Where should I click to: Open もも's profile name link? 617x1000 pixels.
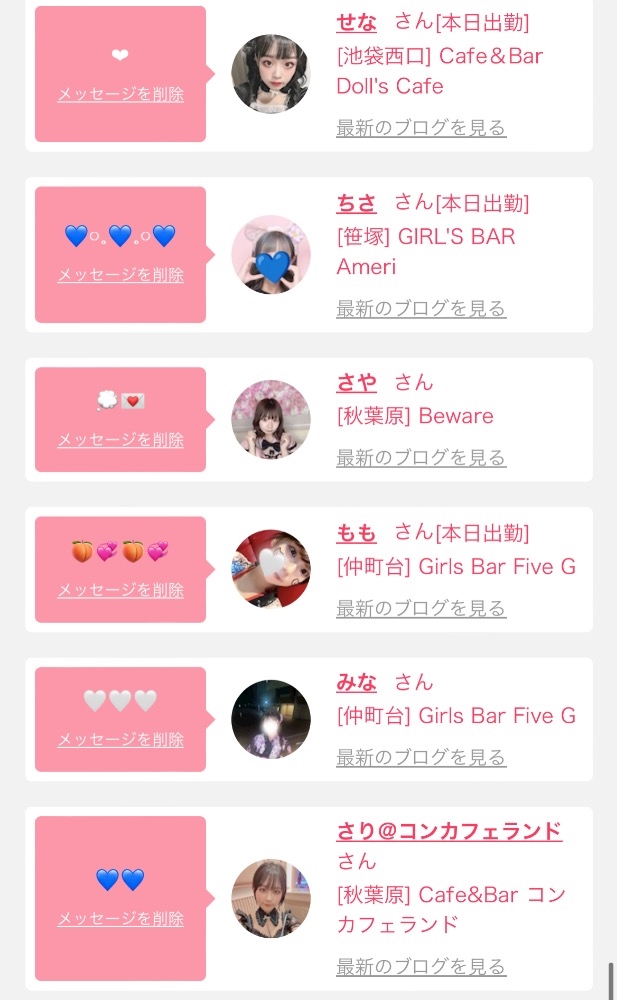356,533
